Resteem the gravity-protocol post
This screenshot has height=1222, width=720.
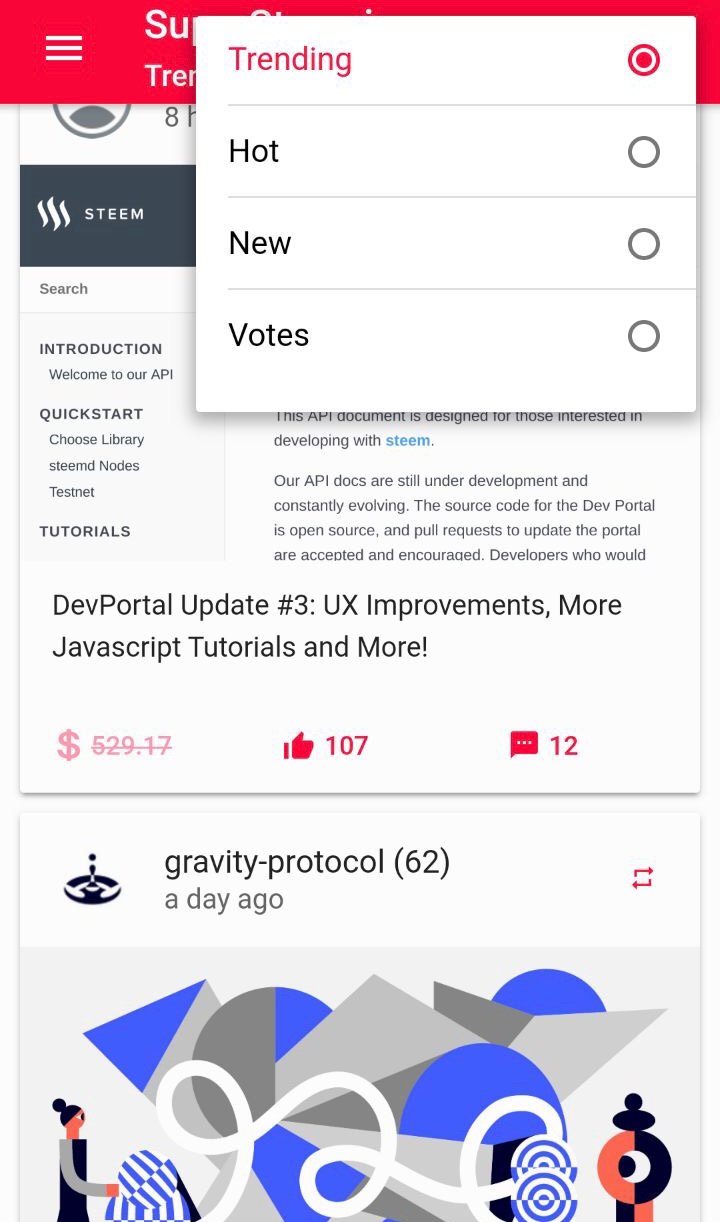(642, 878)
